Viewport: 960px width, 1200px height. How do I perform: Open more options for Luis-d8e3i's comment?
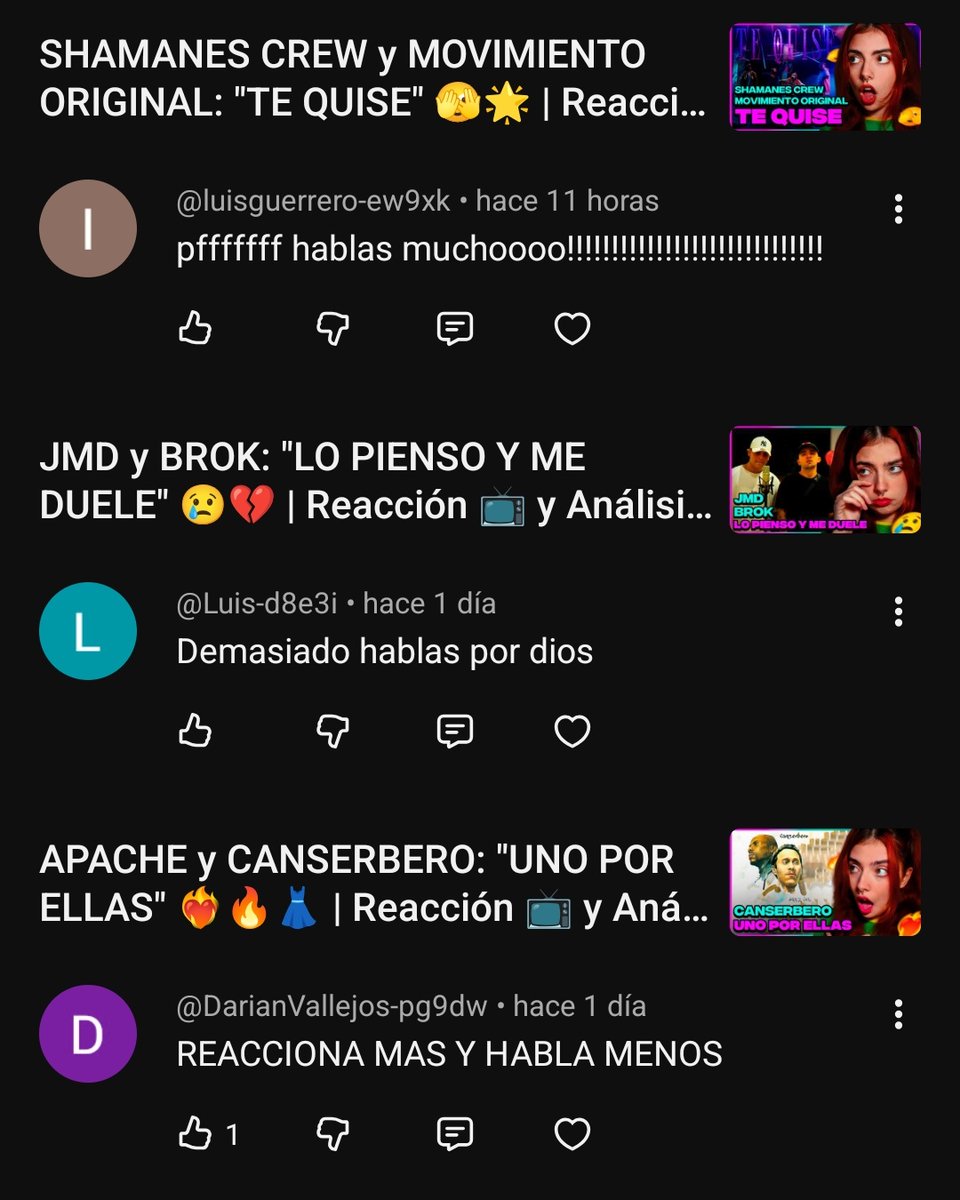[898, 611]
